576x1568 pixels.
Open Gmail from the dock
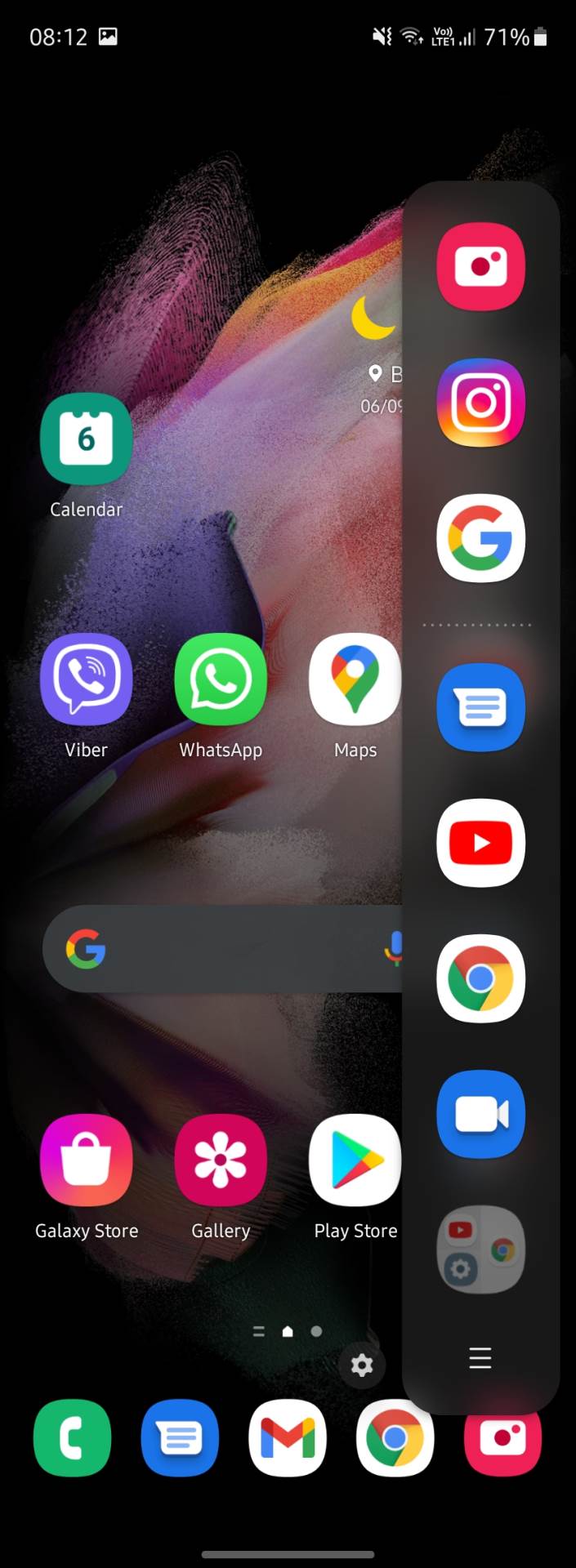click(288, 1438)
